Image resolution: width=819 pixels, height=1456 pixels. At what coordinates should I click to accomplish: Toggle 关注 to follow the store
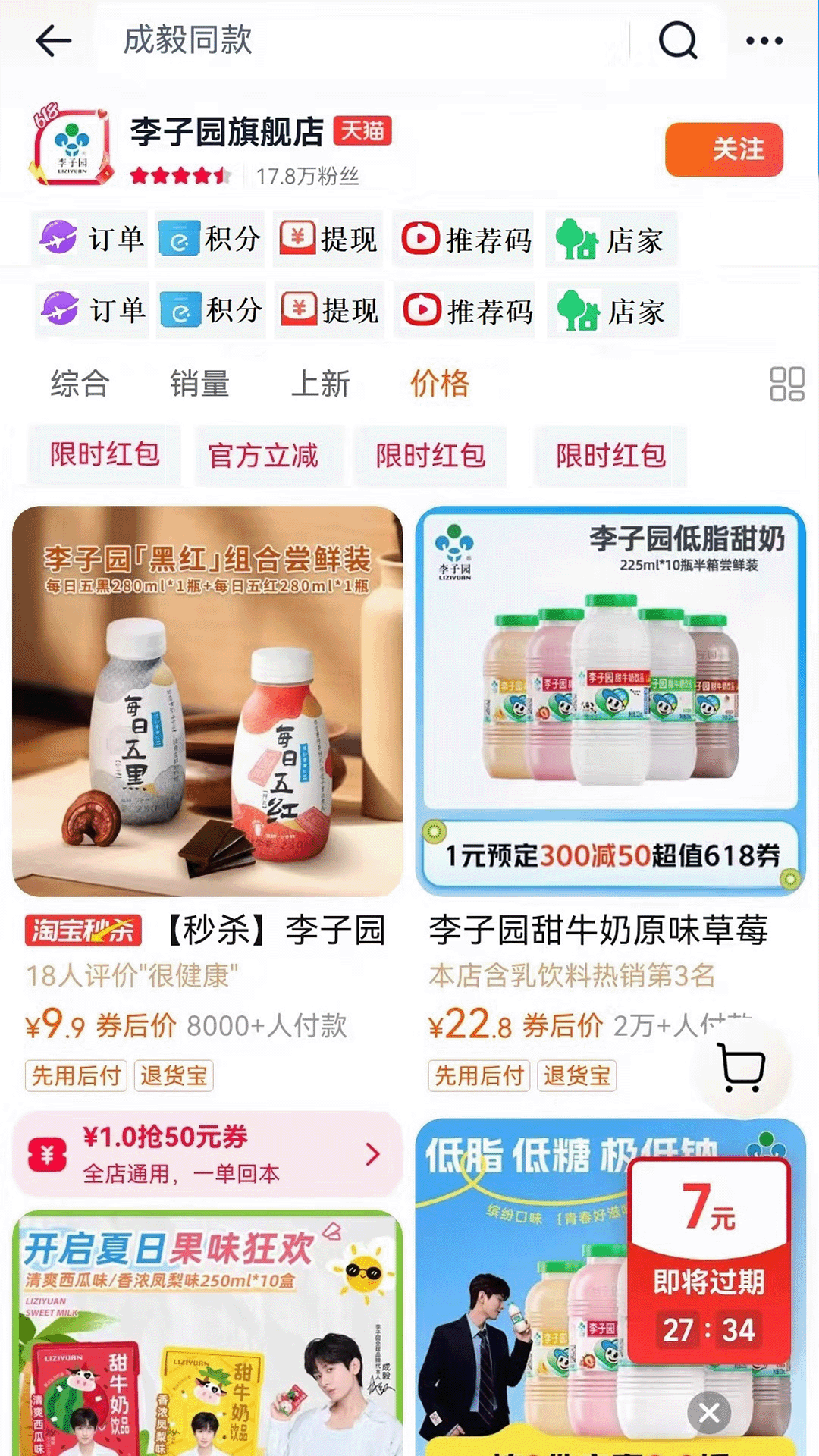[x=723, y=150]
